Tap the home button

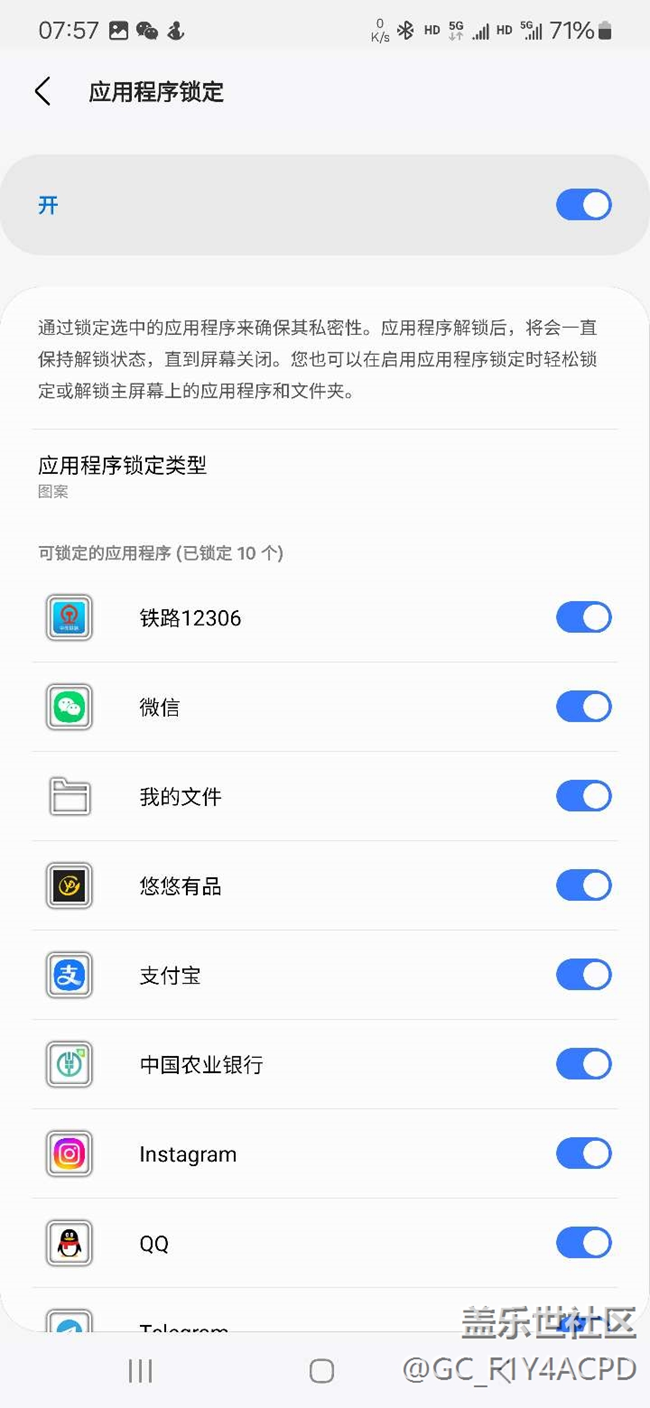pos(321,1371)
